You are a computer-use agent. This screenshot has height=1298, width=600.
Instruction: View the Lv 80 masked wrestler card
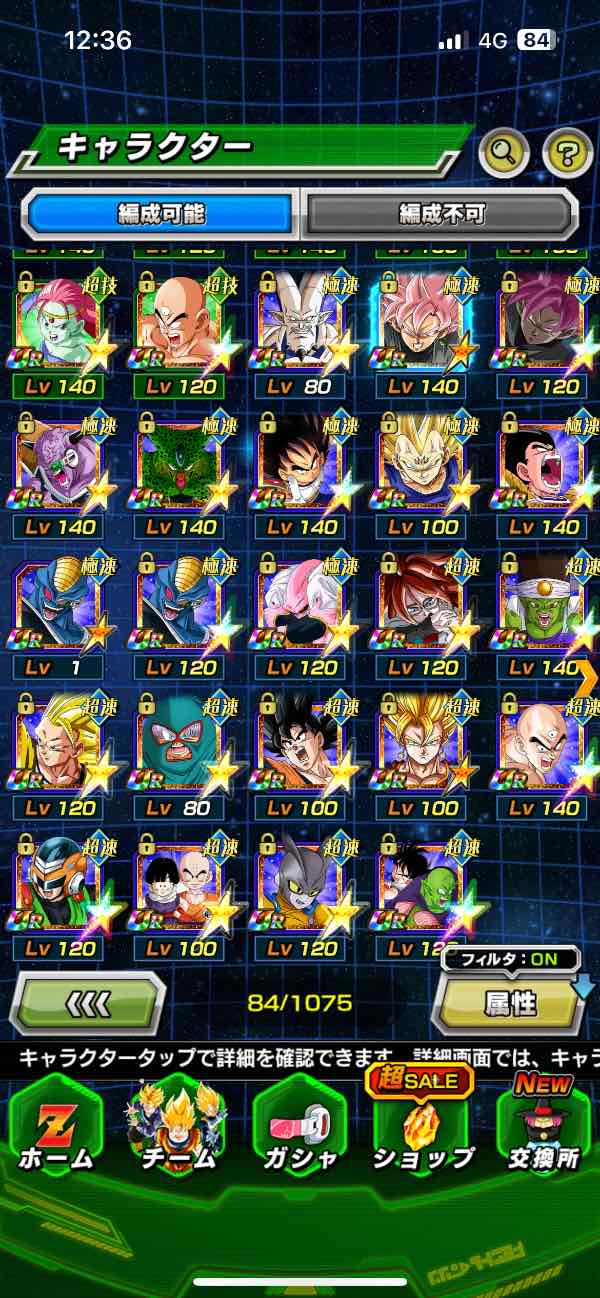coord(181,750)
